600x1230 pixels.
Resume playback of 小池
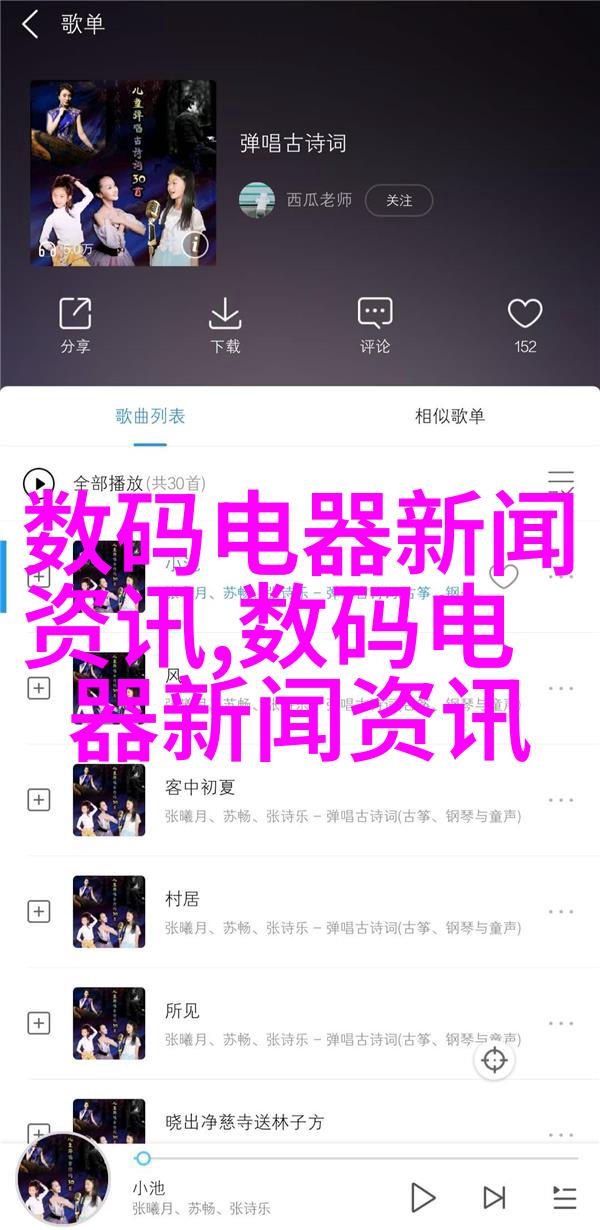point(423,1197)
